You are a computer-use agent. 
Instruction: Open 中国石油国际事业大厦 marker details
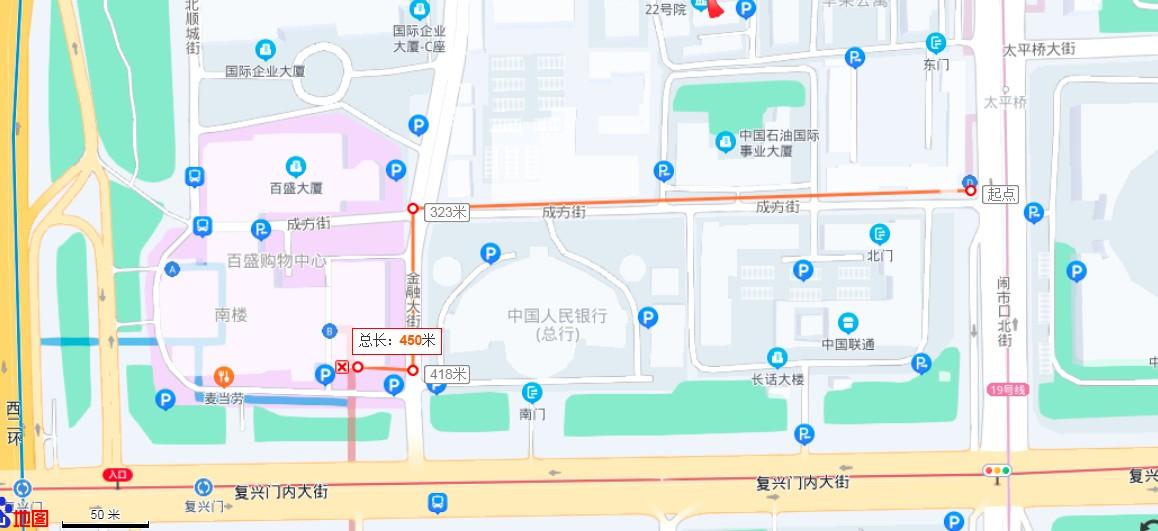(725, 141)
